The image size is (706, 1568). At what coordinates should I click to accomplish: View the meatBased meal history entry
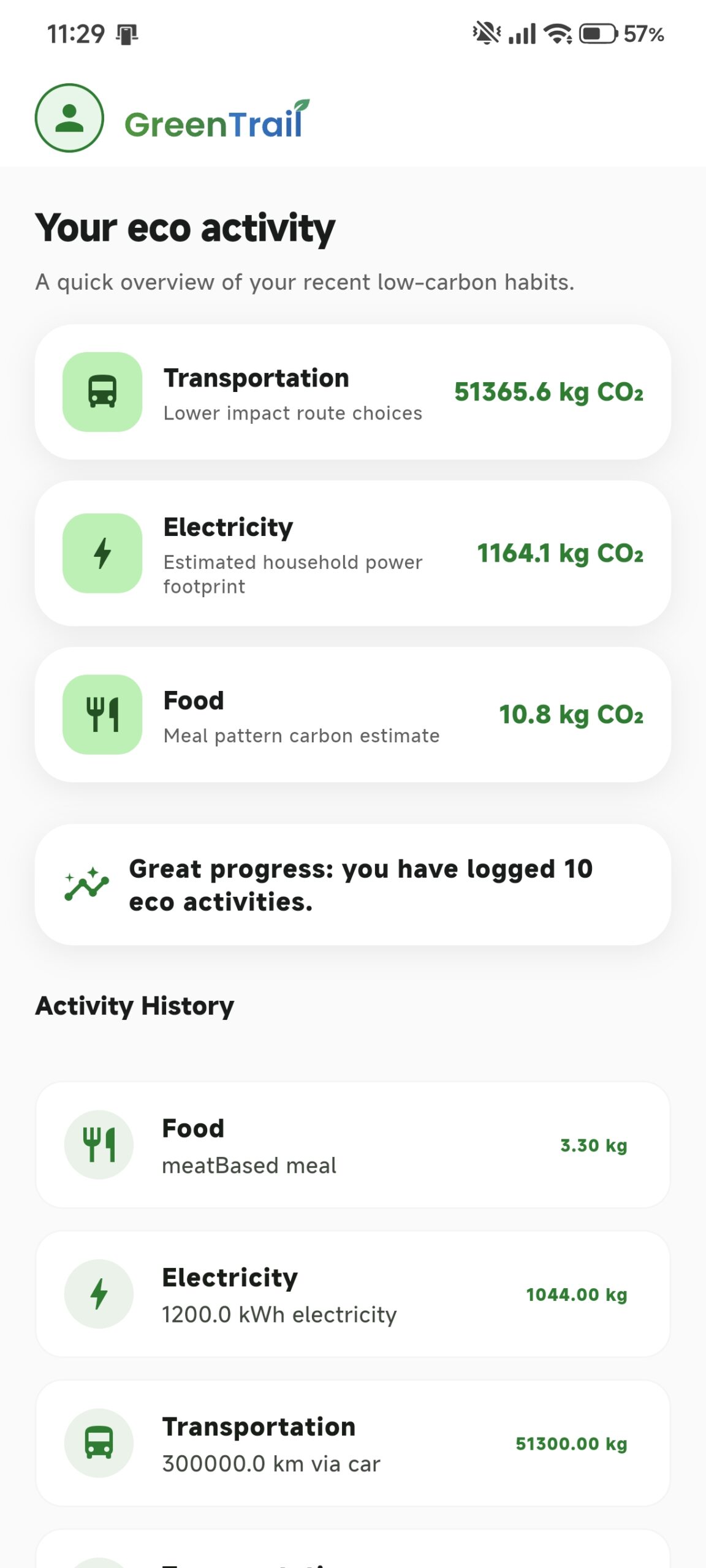pos(353,1145)
